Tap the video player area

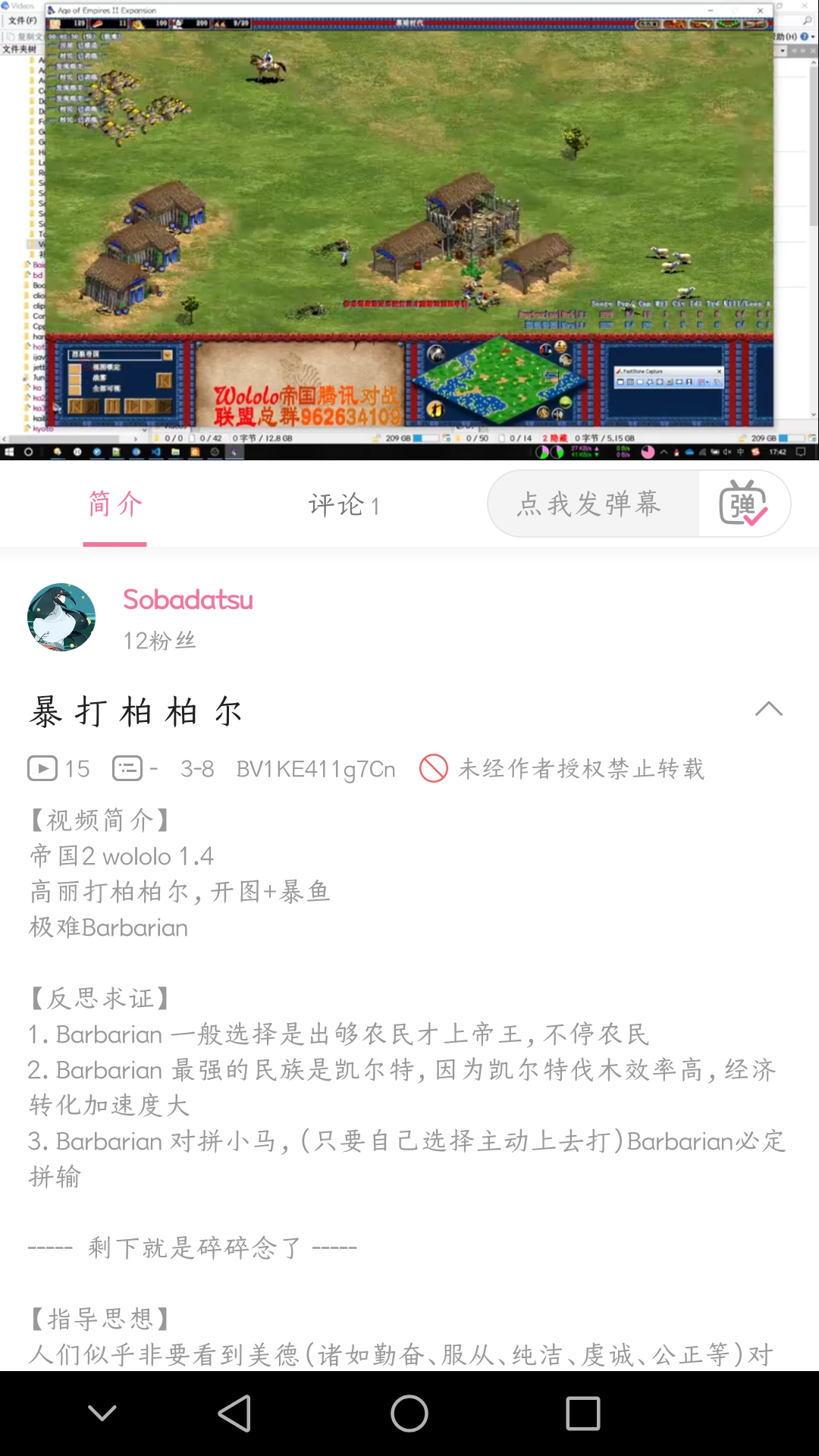tap(409, 227)
